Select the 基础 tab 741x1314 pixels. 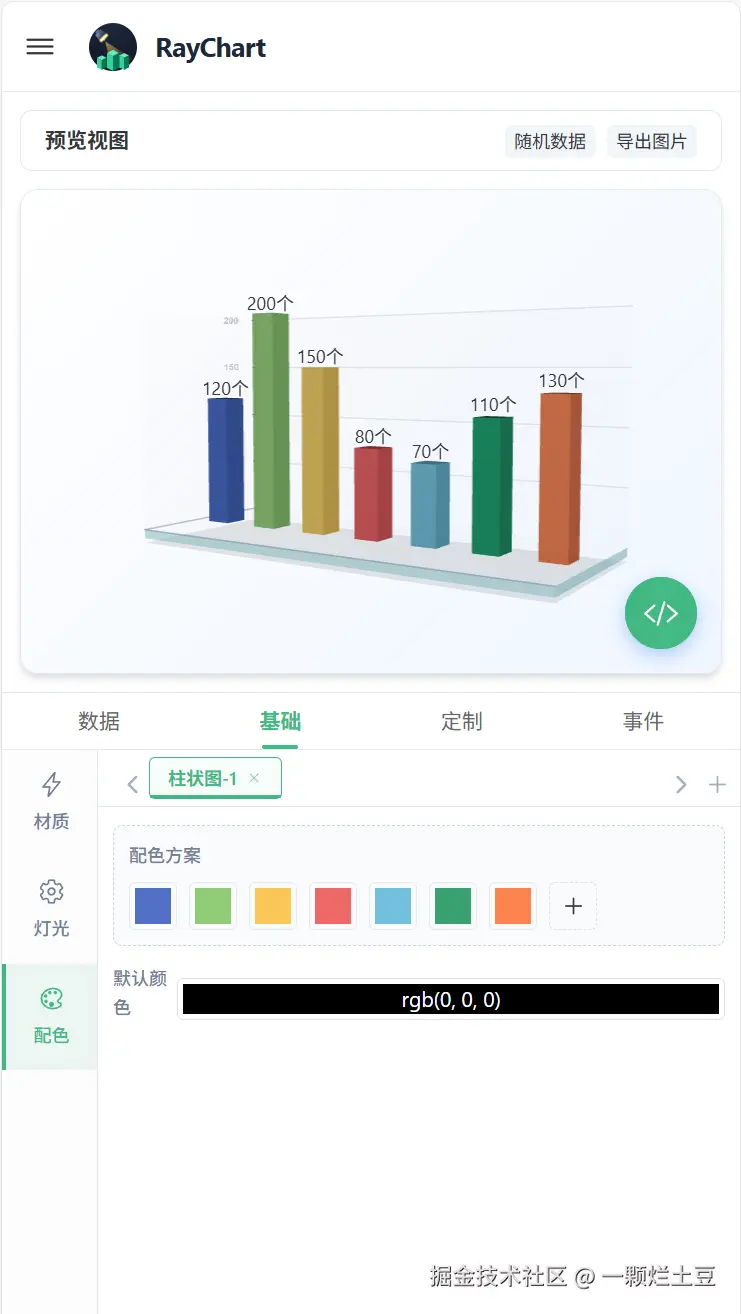coord(280,721)
